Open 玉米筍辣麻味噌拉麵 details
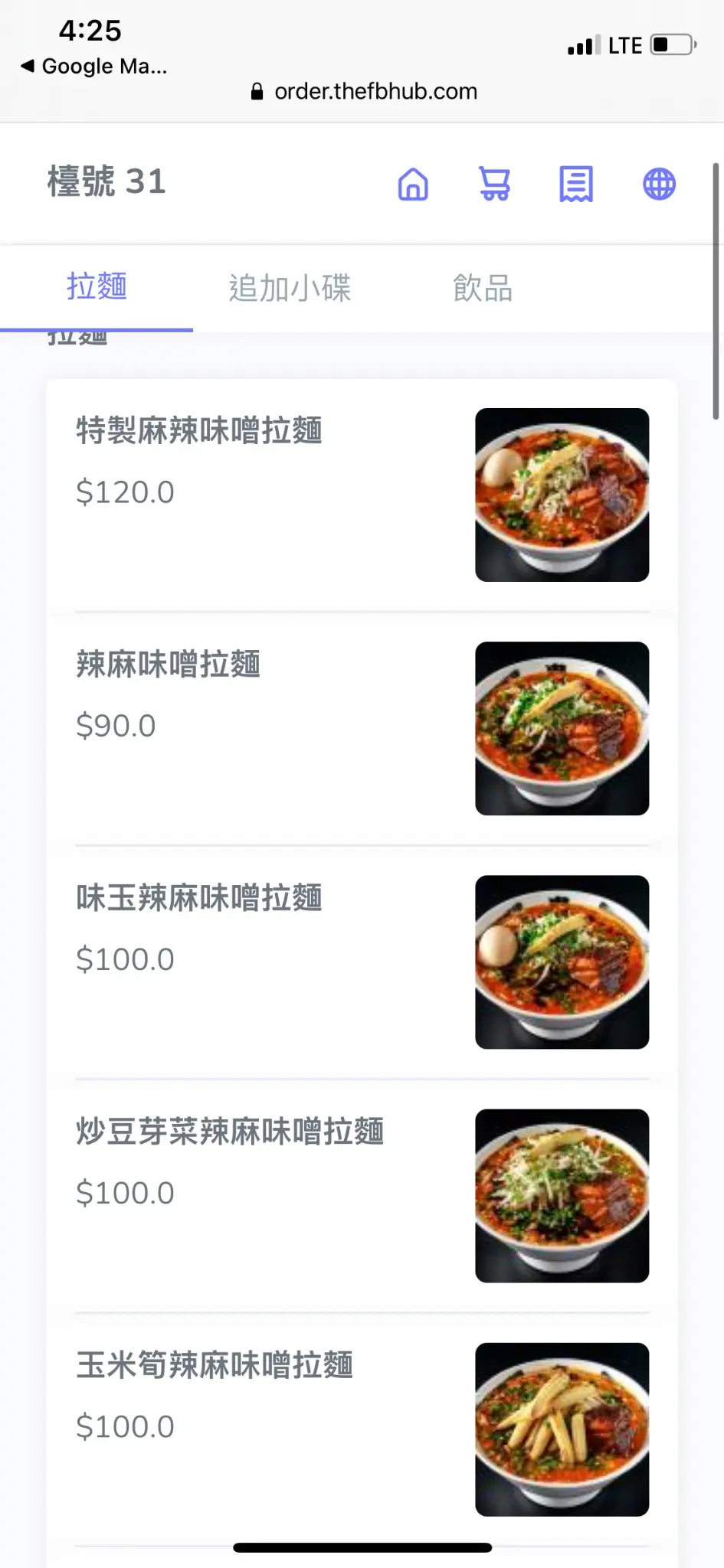724x1568 pixels. point(215,1365)
